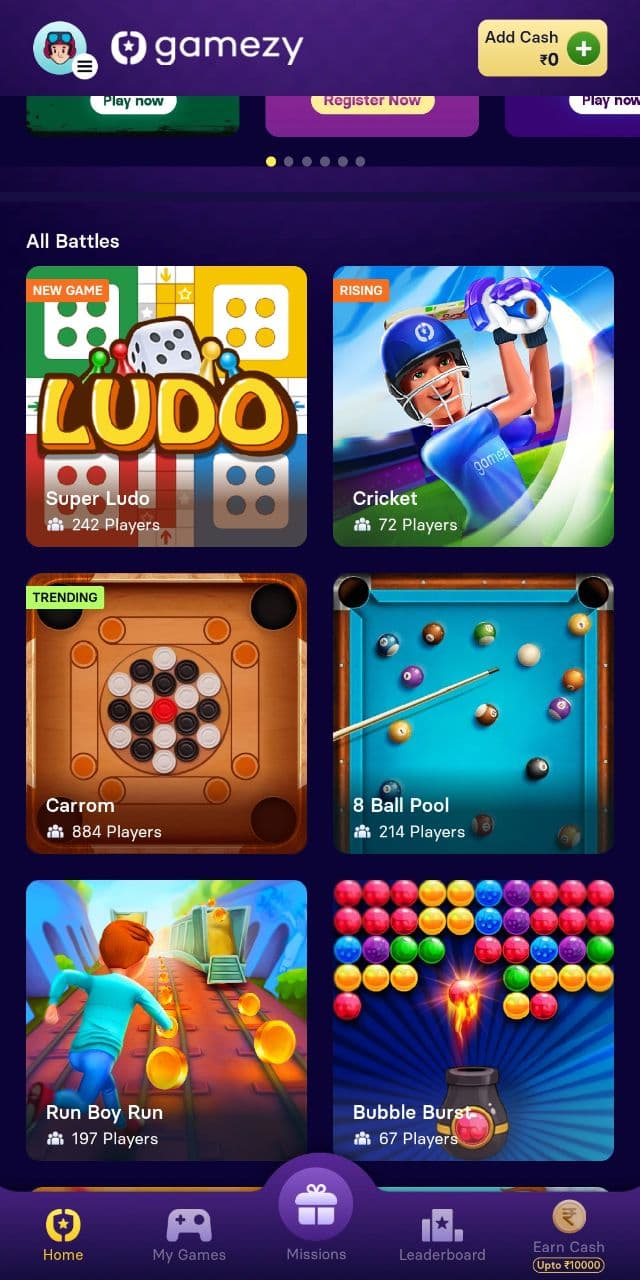640x1280 pixels.
Task: Open the Missions gift button
Action: pyautogui.click(x=316, y=1204)
